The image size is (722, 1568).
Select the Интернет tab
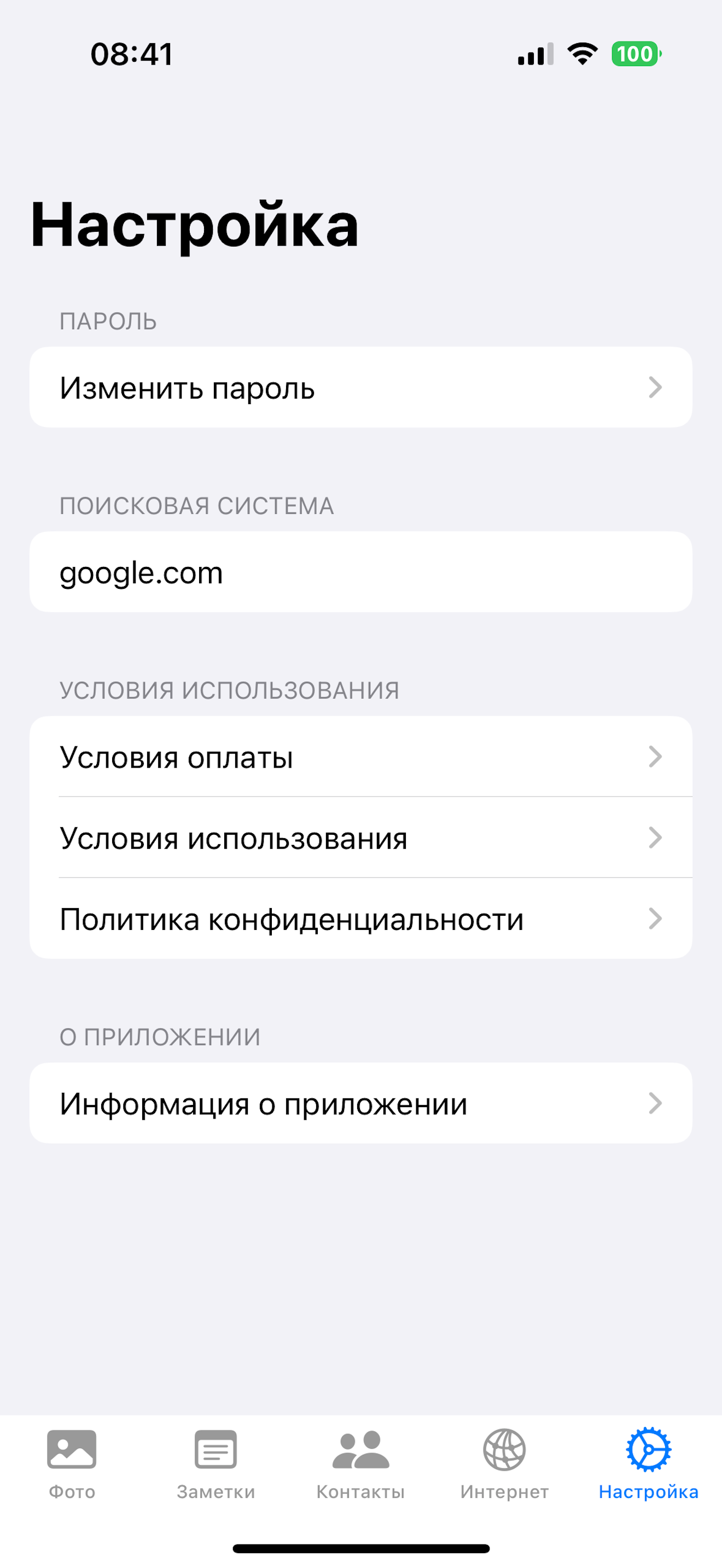(505, 1464)
